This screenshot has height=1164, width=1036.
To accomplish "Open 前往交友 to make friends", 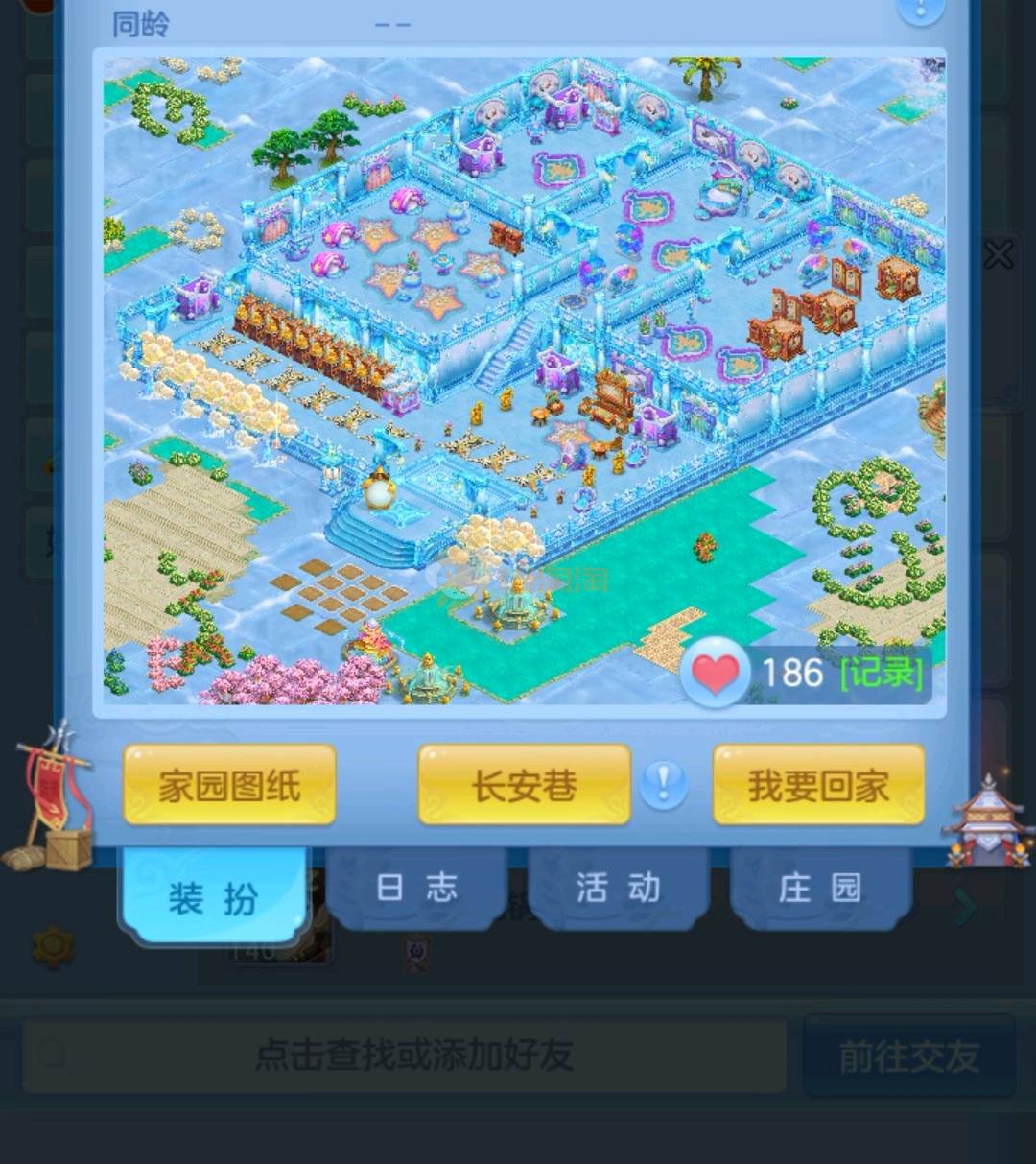I will pyautogui.click(x=908, y=1057).
